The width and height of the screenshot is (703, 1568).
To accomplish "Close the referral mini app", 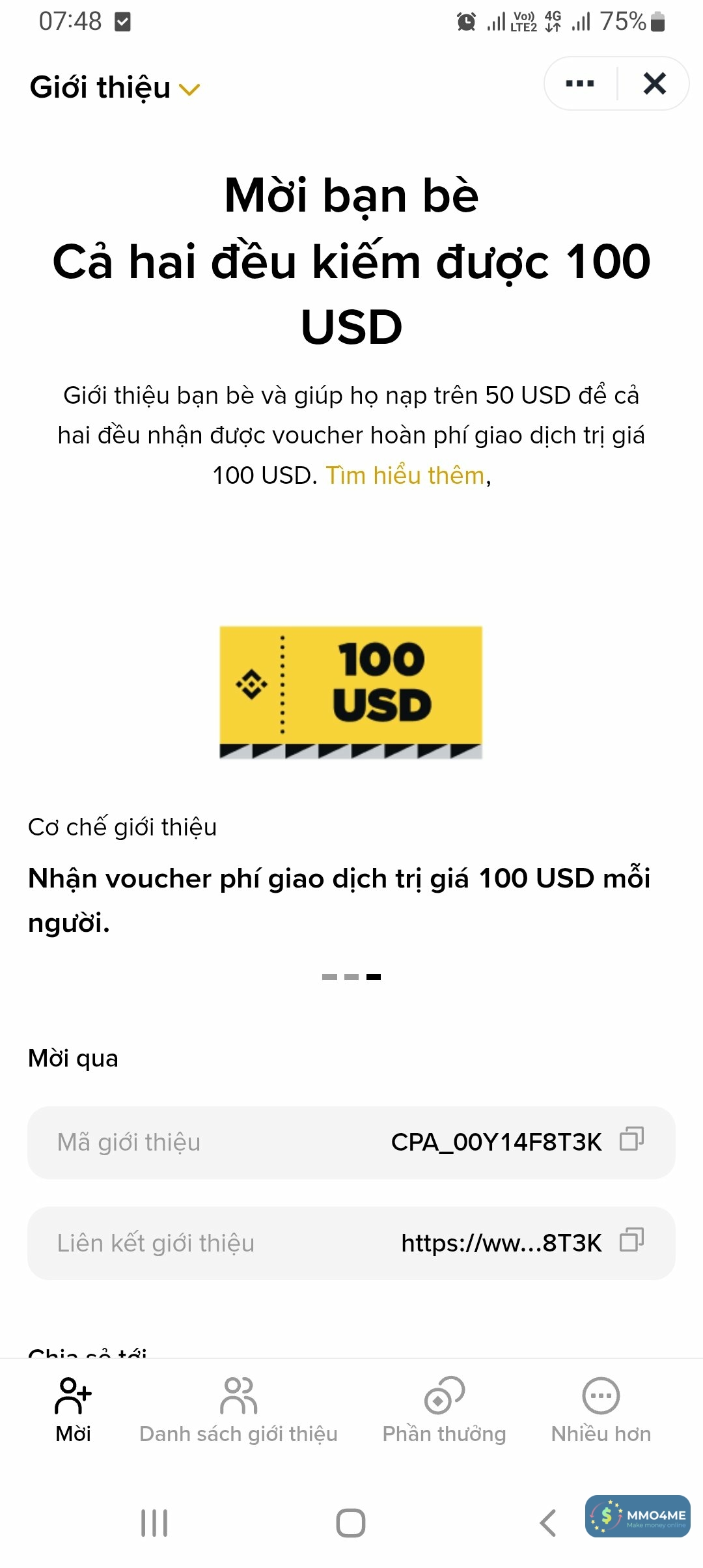I will click(x=654, y=83).
